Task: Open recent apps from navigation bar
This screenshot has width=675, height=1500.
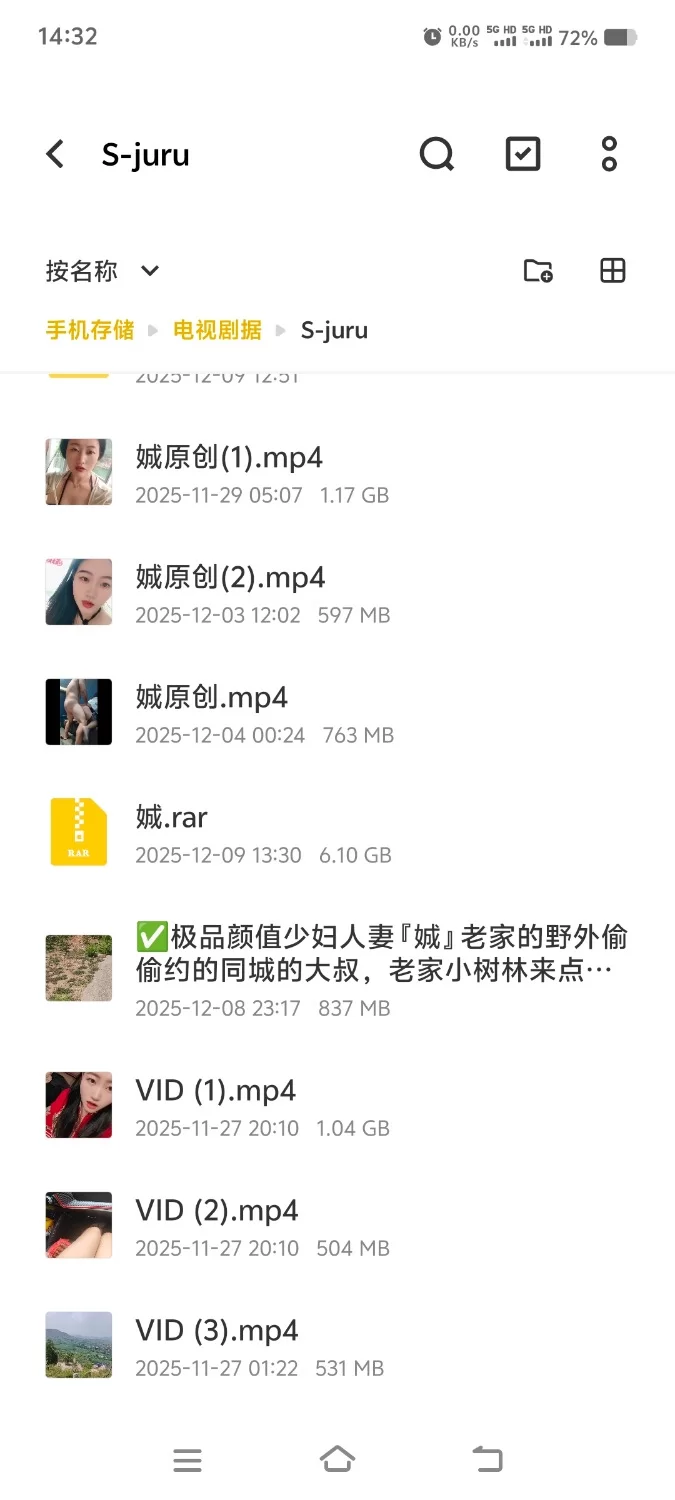Action: coord(187,1459)
